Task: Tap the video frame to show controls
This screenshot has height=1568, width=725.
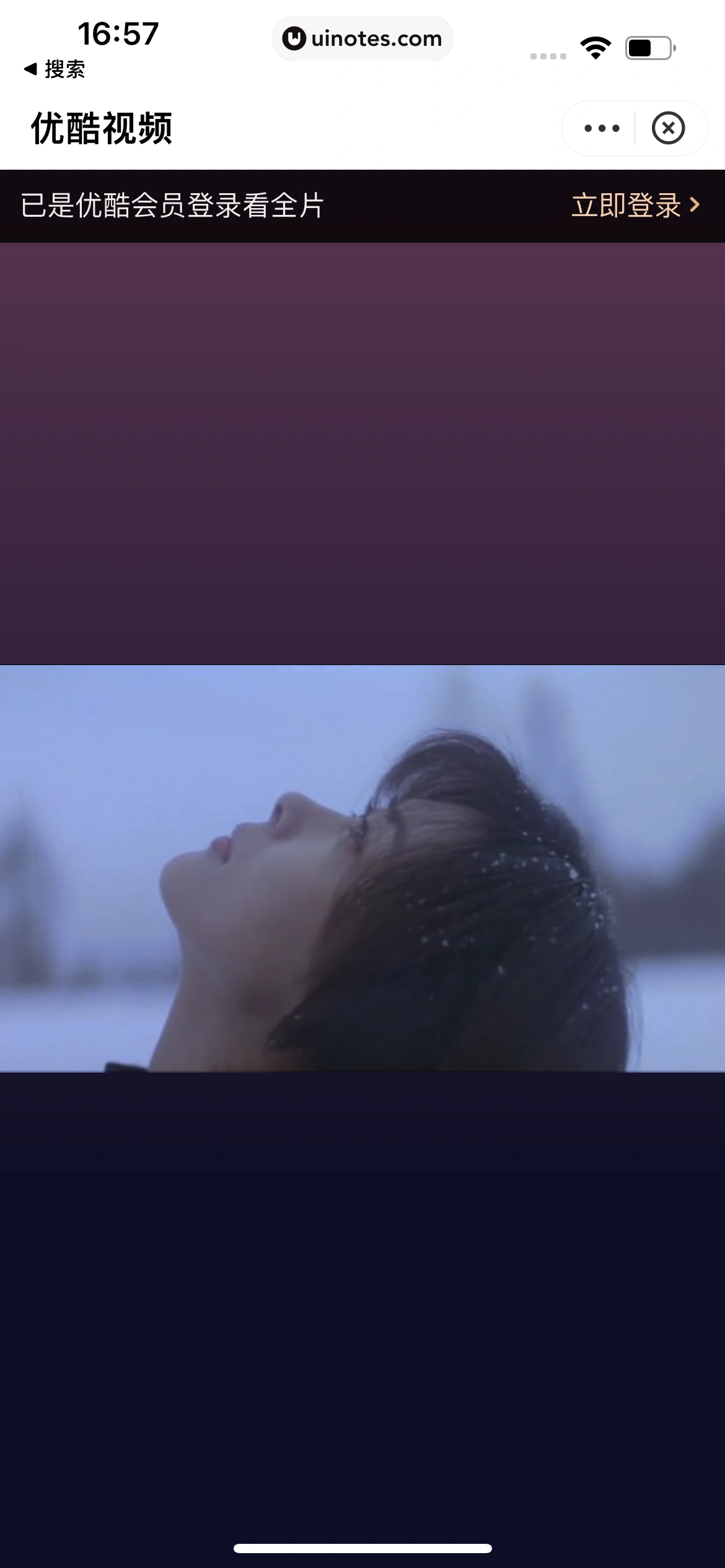Action: pos(362,868)
